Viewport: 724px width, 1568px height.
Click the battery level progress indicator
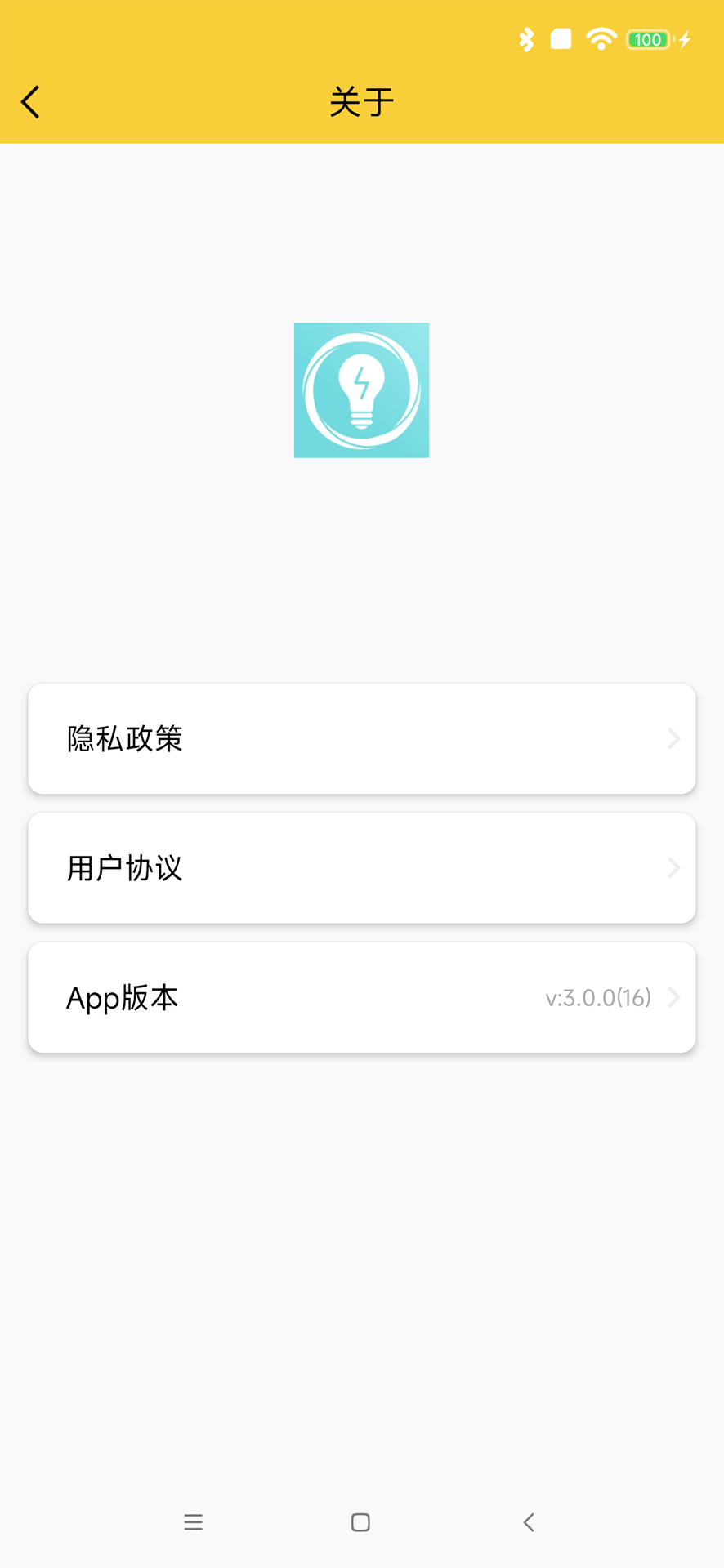(x=646, y=39)
